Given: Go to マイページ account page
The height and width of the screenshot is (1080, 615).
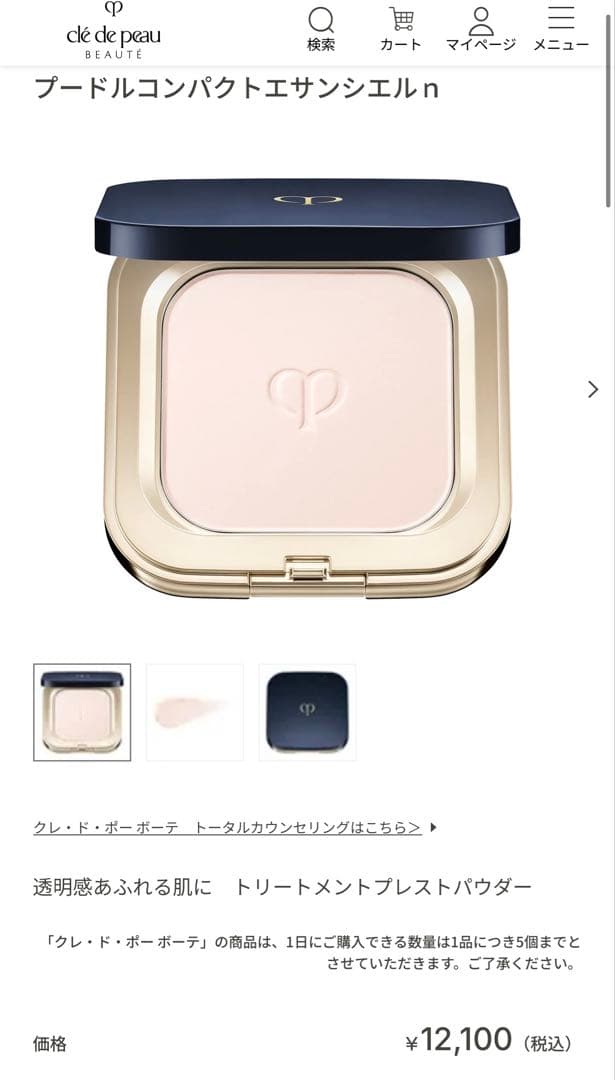Looking at the screenshot, I should (x=481, y=29).
